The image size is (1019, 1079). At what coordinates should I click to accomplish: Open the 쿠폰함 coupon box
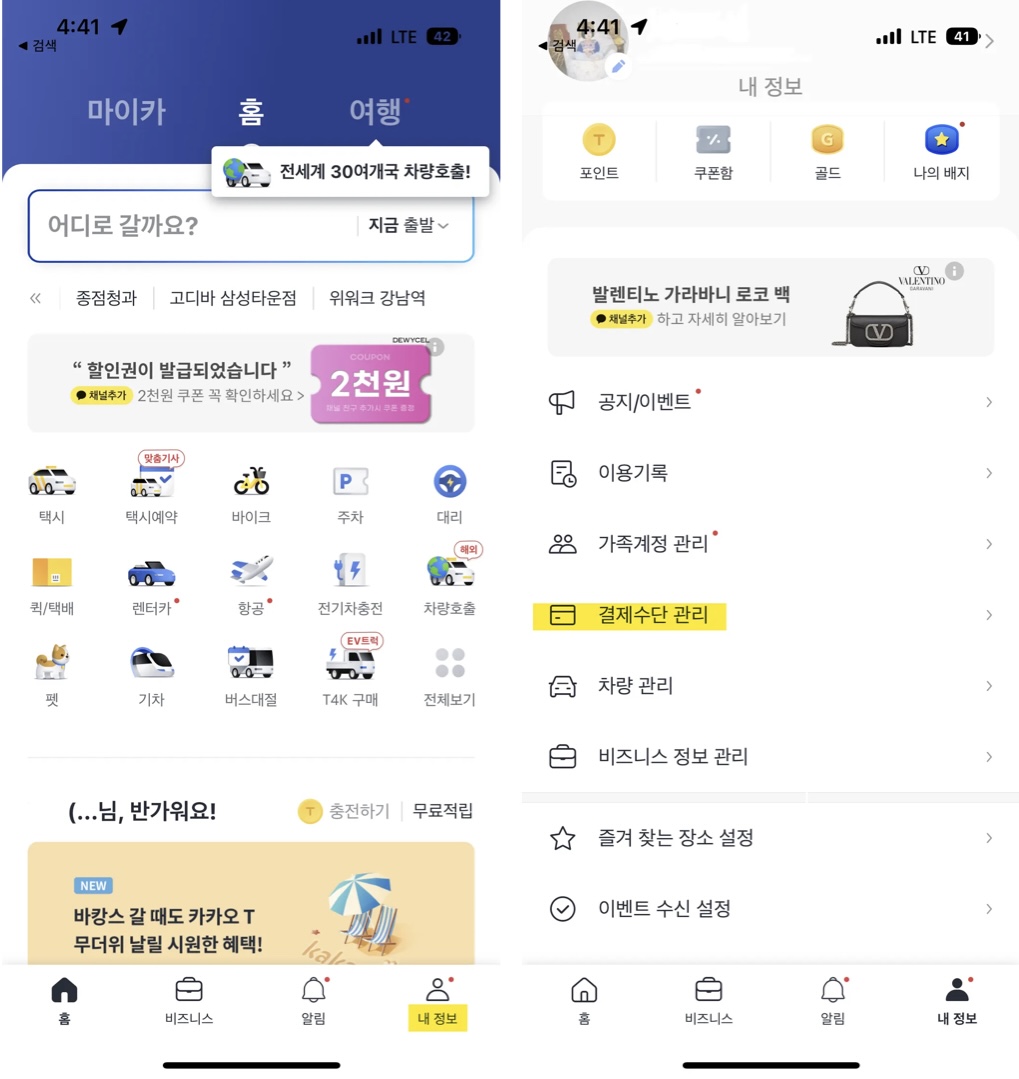713,152
